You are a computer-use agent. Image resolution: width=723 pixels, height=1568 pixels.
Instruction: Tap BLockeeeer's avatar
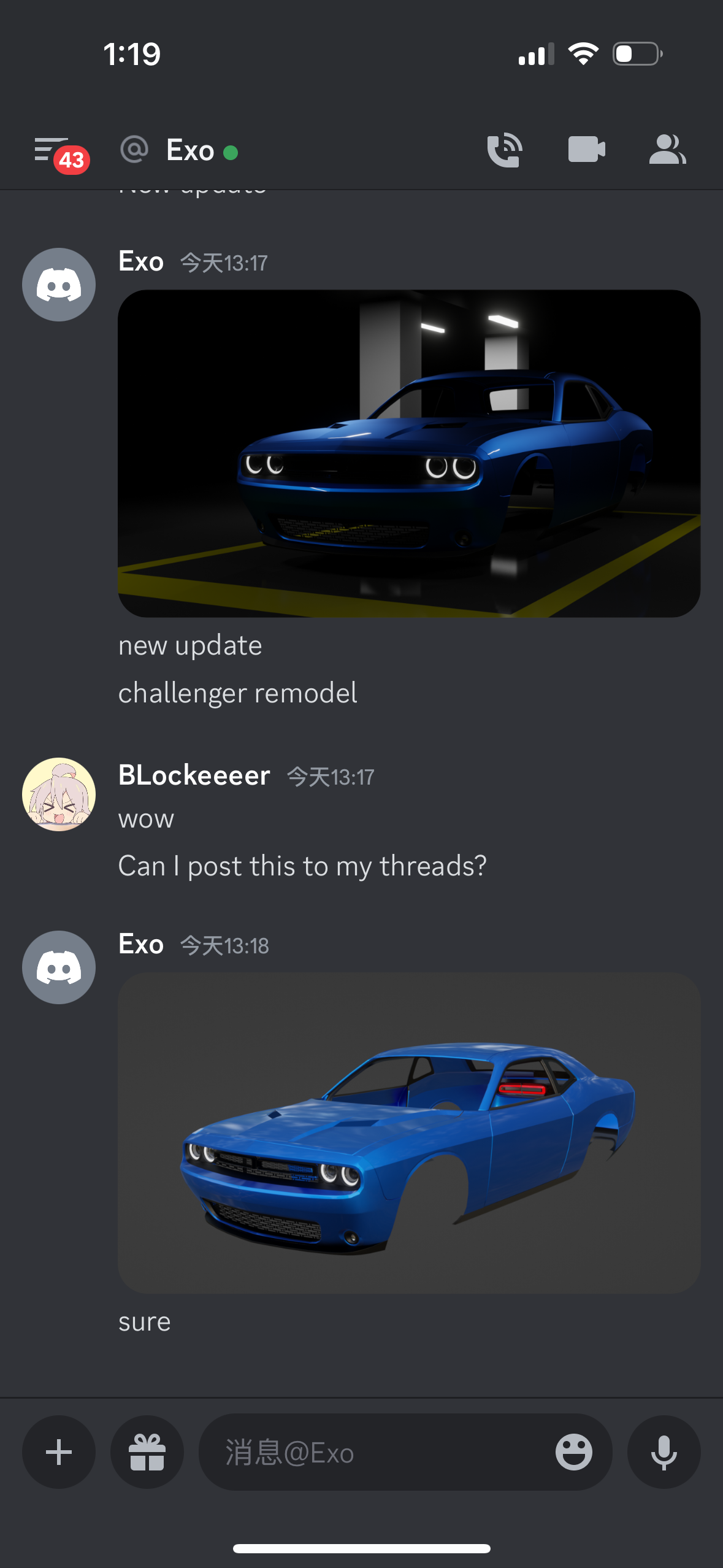[59, 794]
